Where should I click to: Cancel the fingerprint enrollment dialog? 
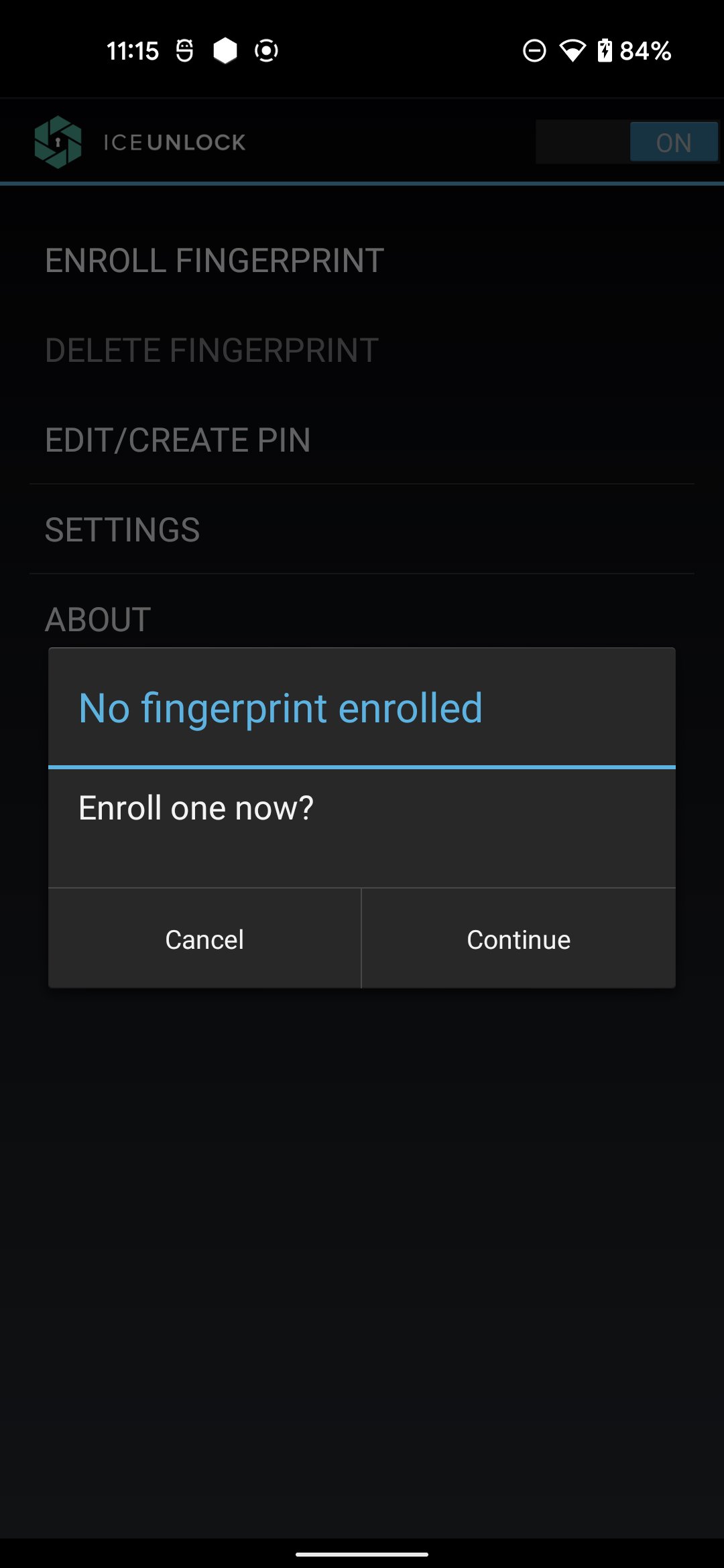click(x=204, y=939)
